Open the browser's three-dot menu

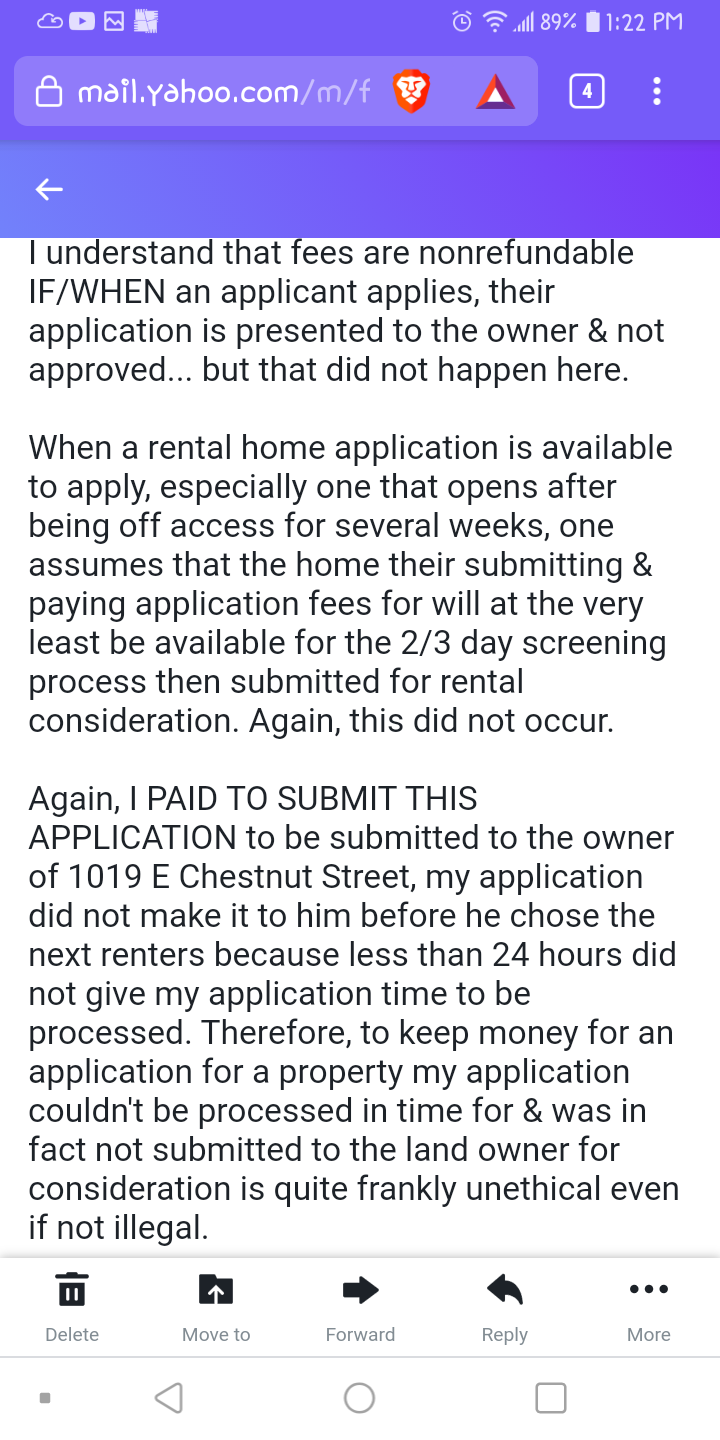(656, 93)
